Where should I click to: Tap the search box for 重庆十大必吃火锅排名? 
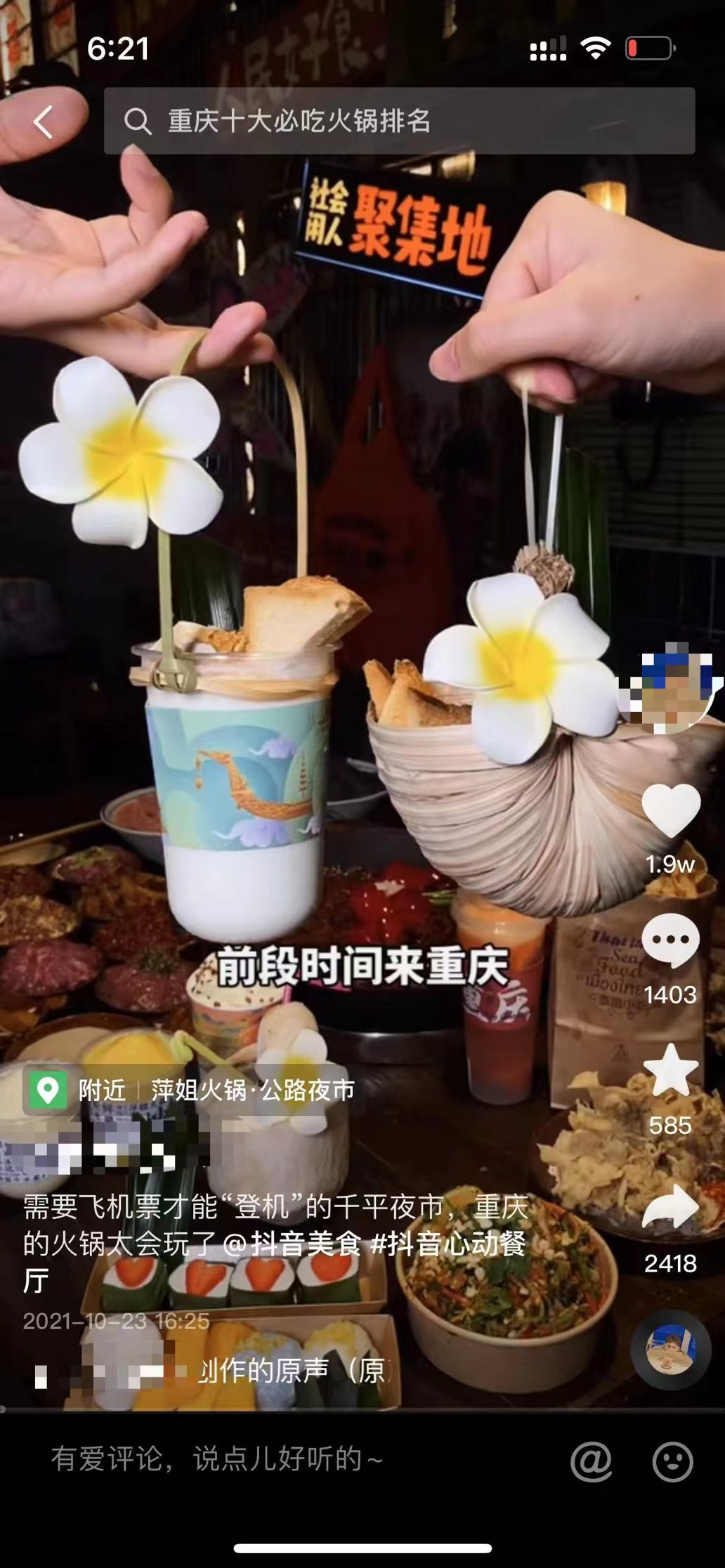coord(399,121)
